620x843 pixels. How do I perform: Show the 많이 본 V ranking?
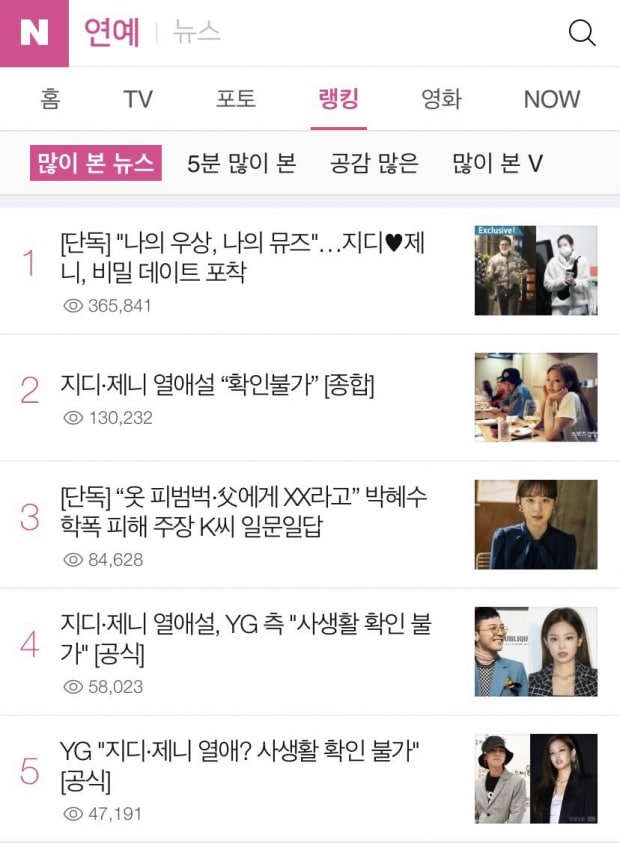(x=497, y=163)
